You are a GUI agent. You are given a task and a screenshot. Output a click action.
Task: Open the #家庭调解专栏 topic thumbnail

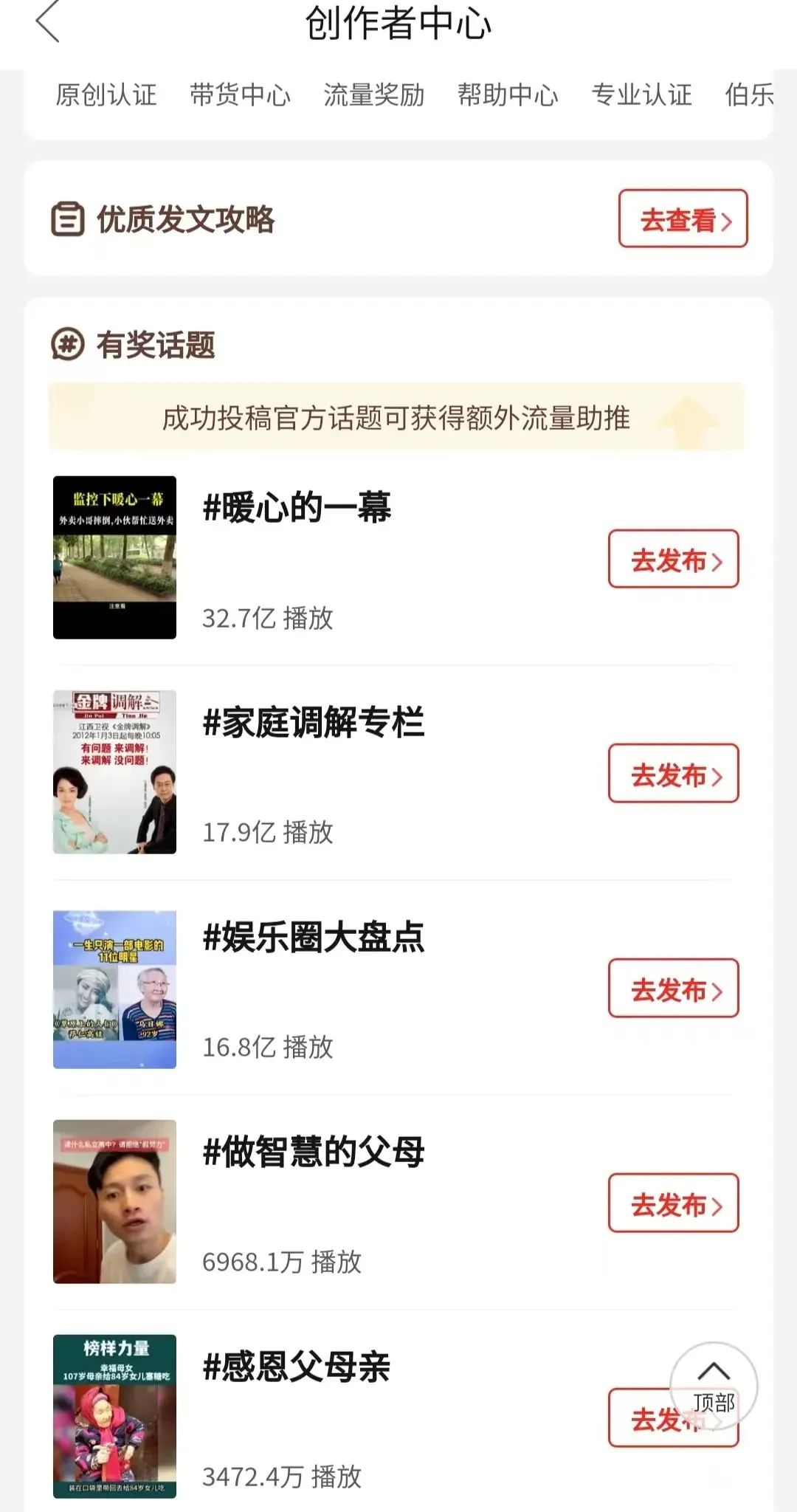point(114,772)
